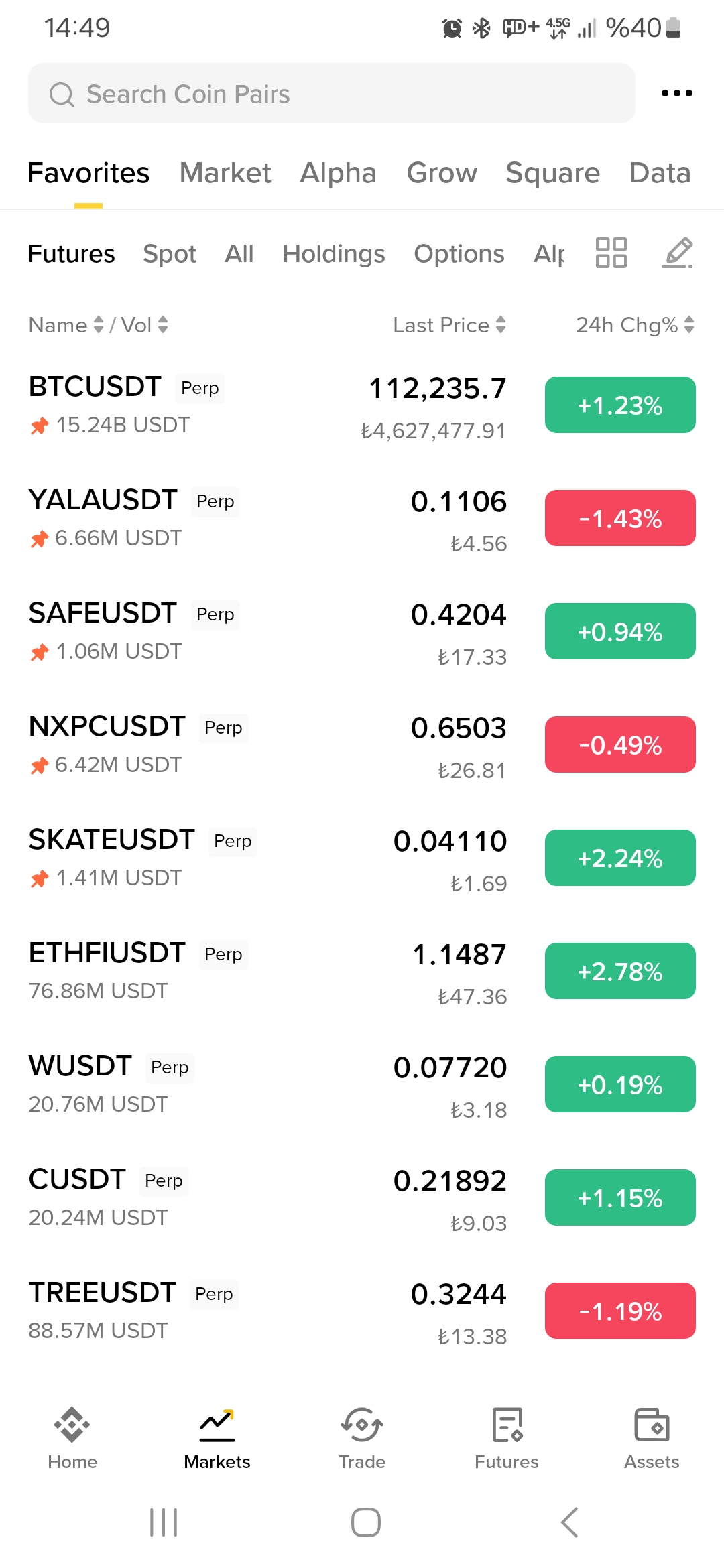Select the Options sub-tab
724x1568 pixels.
coord(459,254)
